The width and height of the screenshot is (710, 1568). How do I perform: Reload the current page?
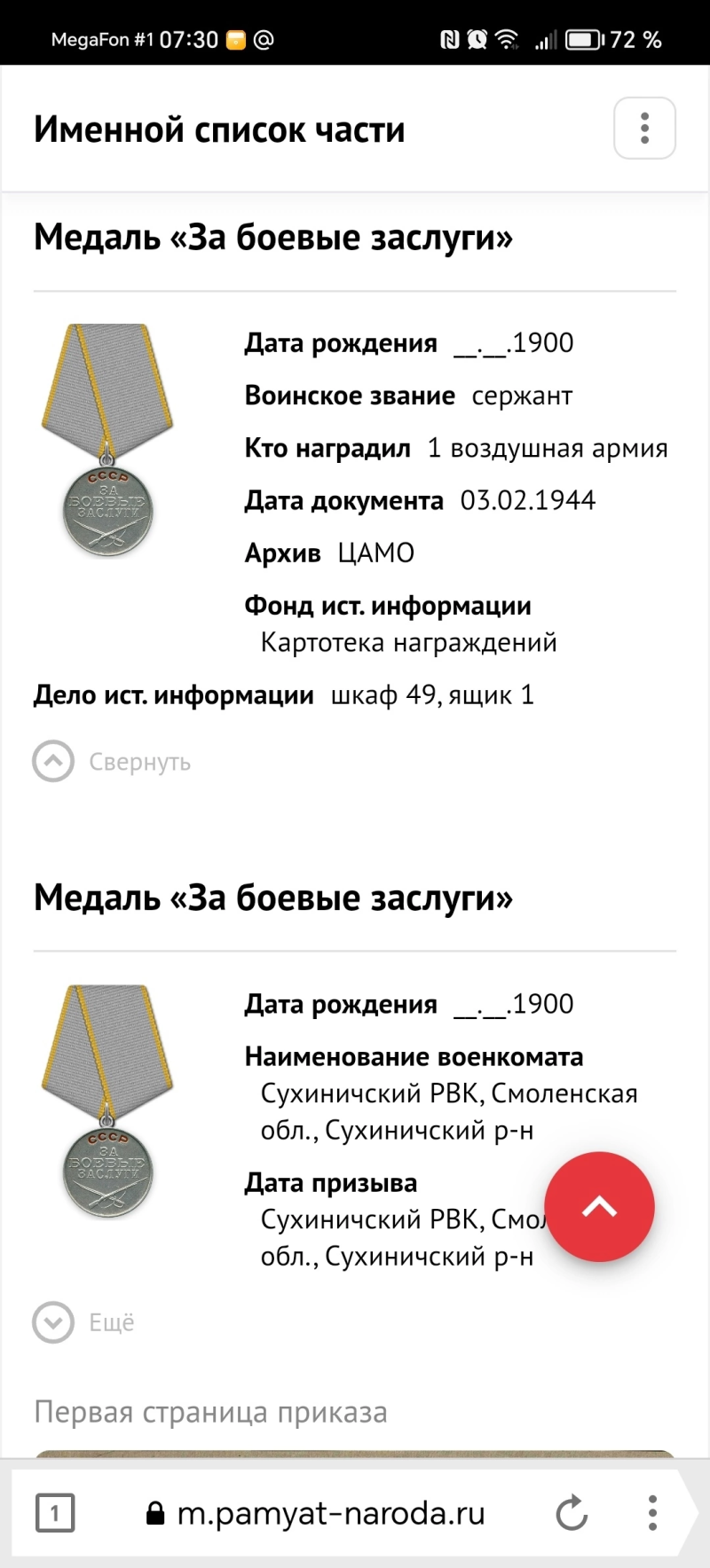coord(572,1513)
